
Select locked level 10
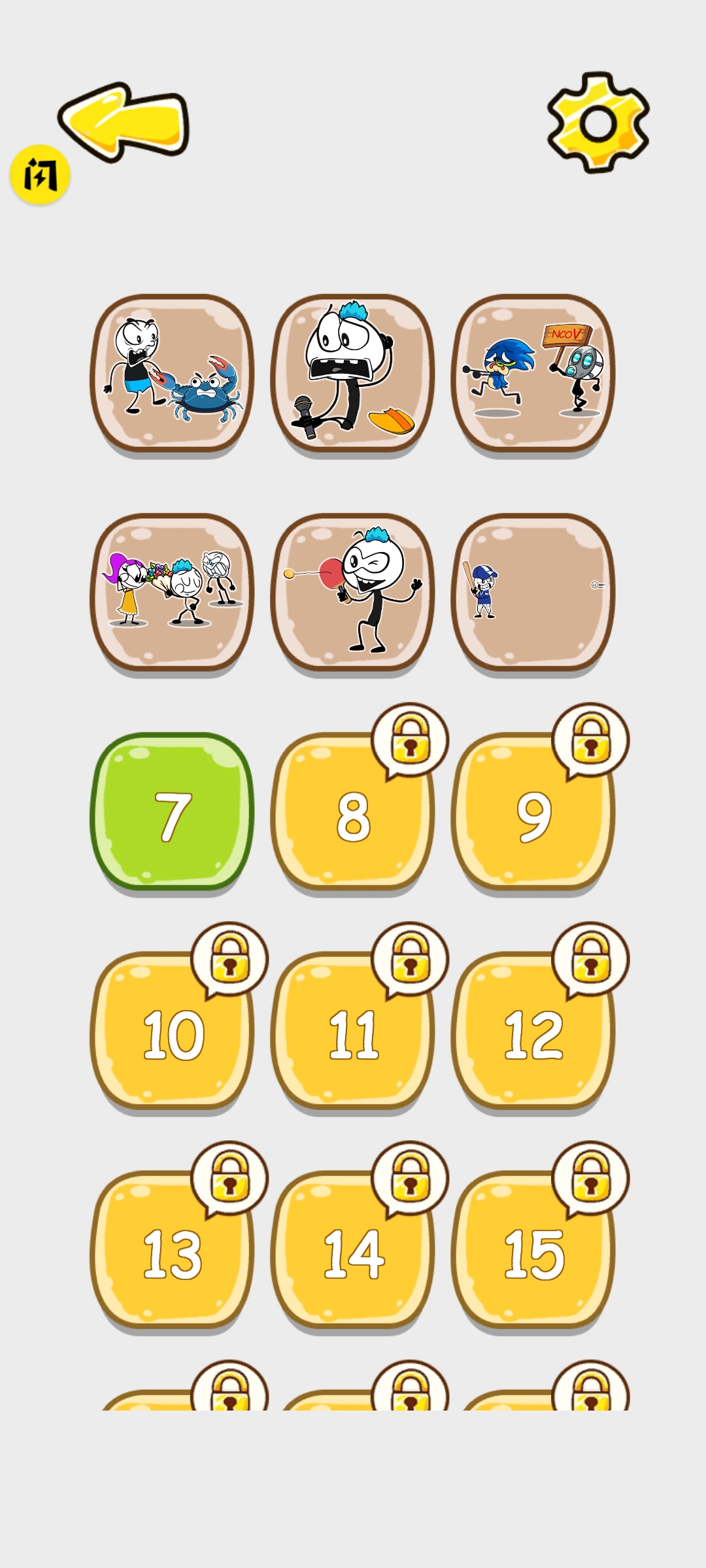pos(172,1036)
